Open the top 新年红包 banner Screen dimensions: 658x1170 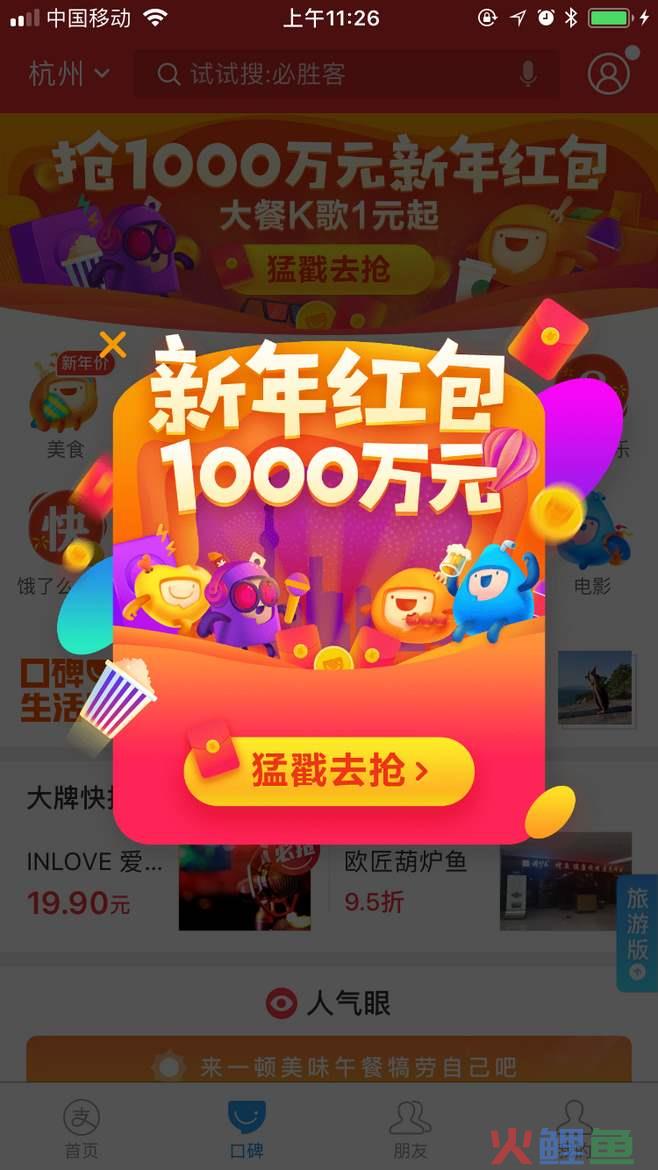(x=329, y=210)
